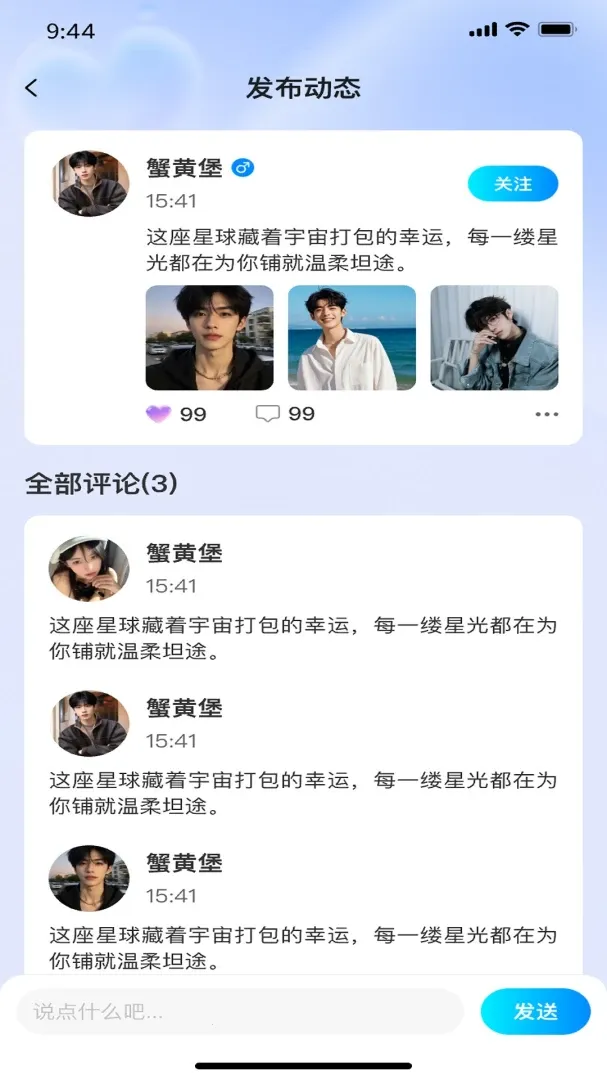Open the first commenter's avatar with white hat
Screen dimensions: 607x1080
[89, 569]
